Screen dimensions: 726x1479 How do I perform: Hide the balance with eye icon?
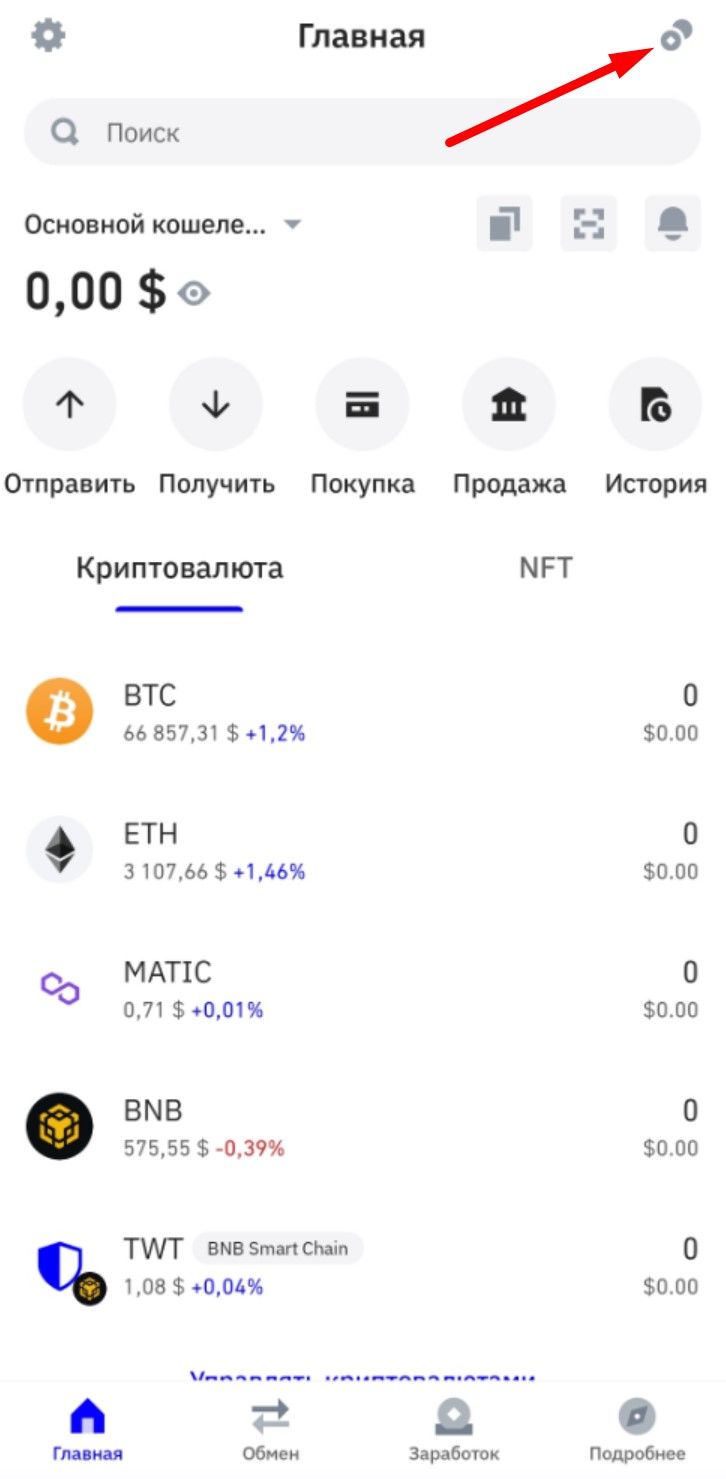(x=194, y=293)
